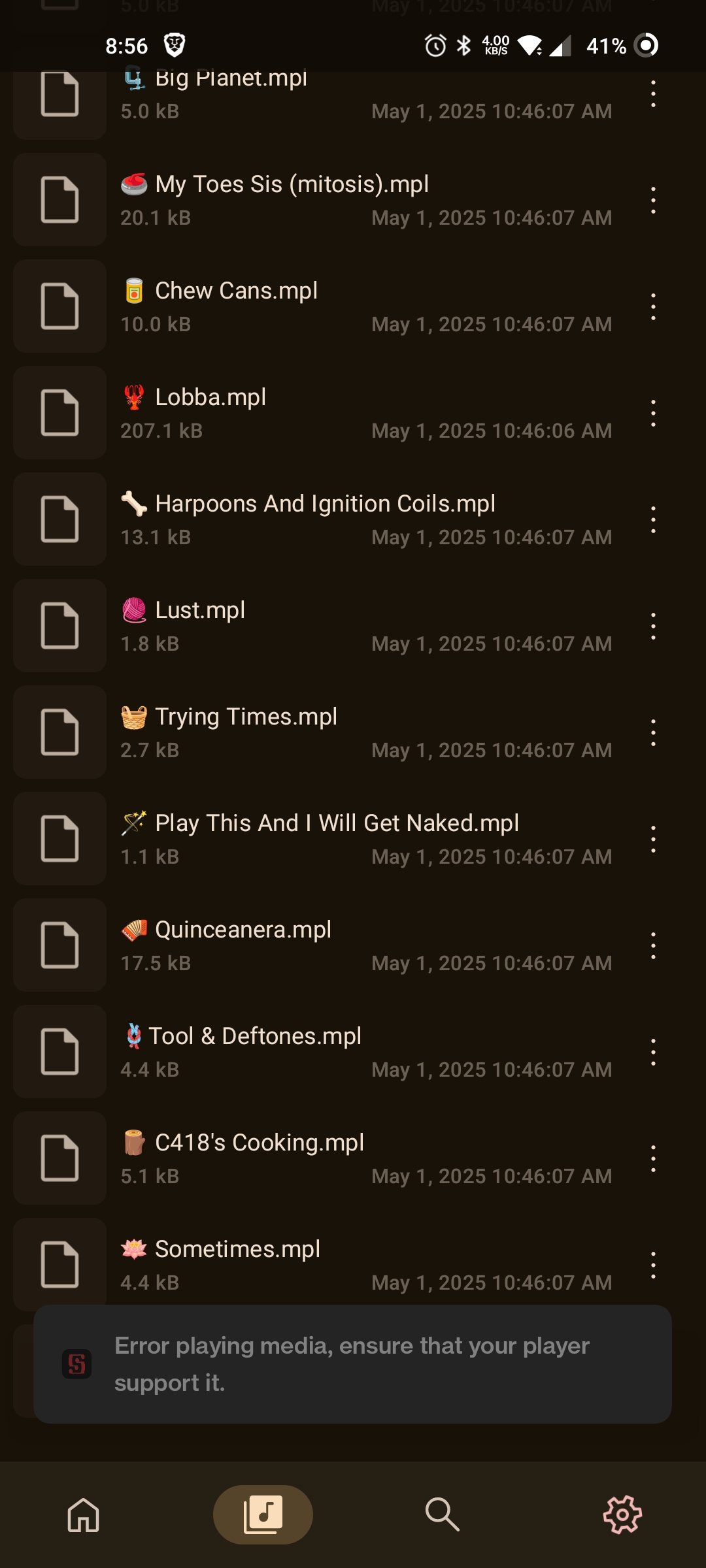706x1568 pixels.
Task: Show more options for Lust.mpl
Action: pos(653,626)
